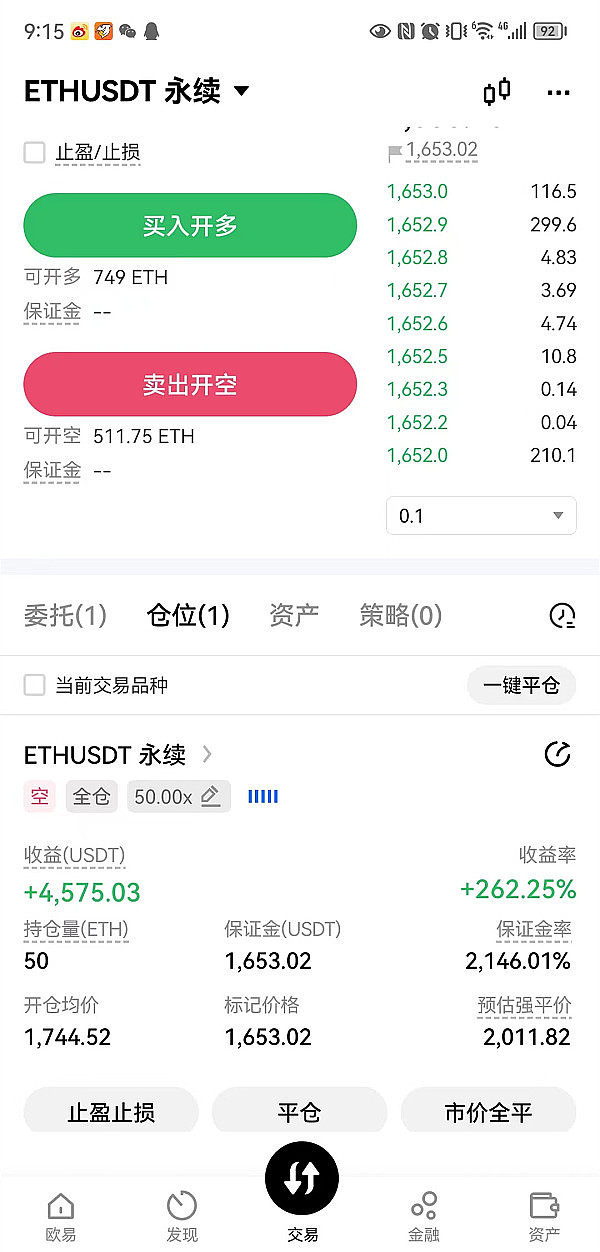Screen dimensions: 600x1252
Task: Expand the 0.1 order book depth dropdown
Action: point(481,516)
